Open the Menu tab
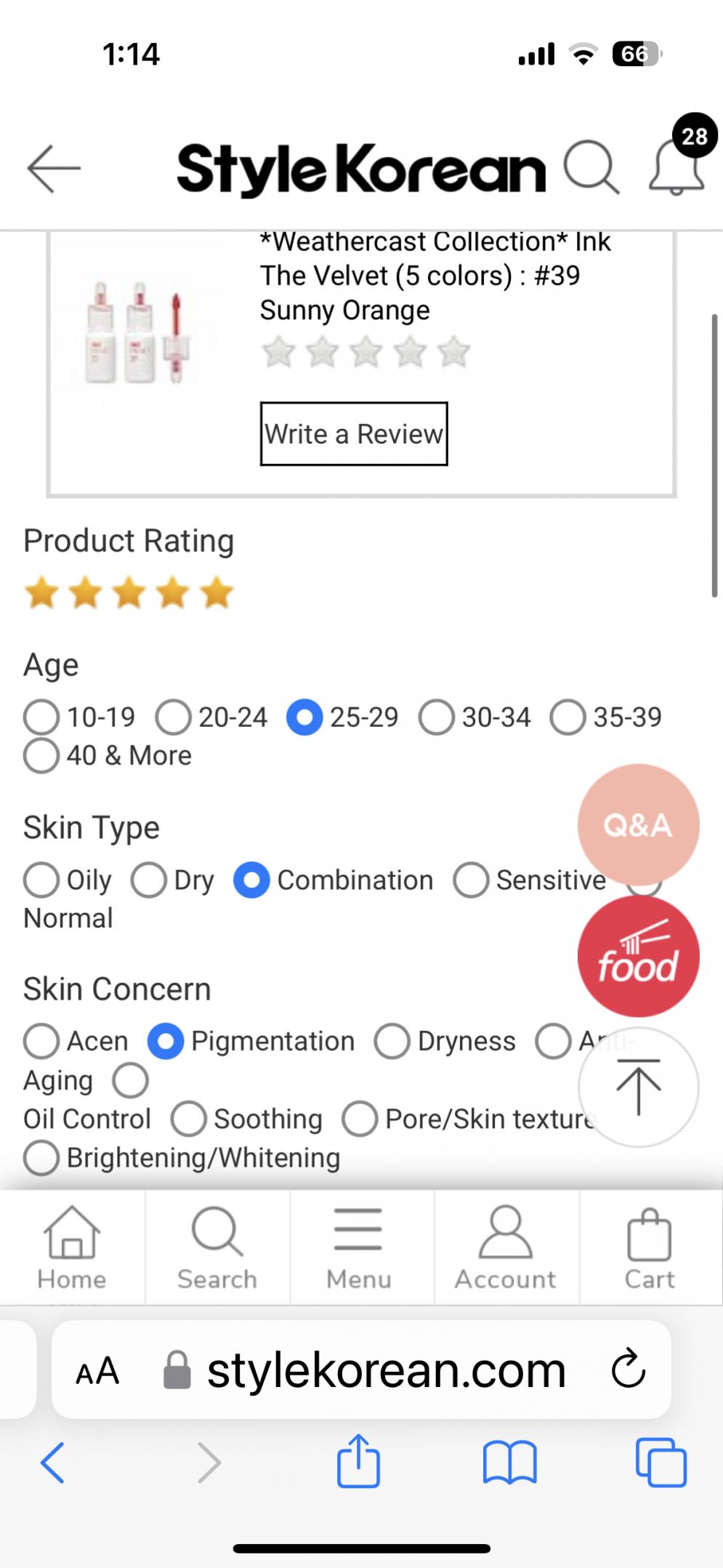Image resolution: width=723 pixels, height=1568 pixels. pos(359,1247)
